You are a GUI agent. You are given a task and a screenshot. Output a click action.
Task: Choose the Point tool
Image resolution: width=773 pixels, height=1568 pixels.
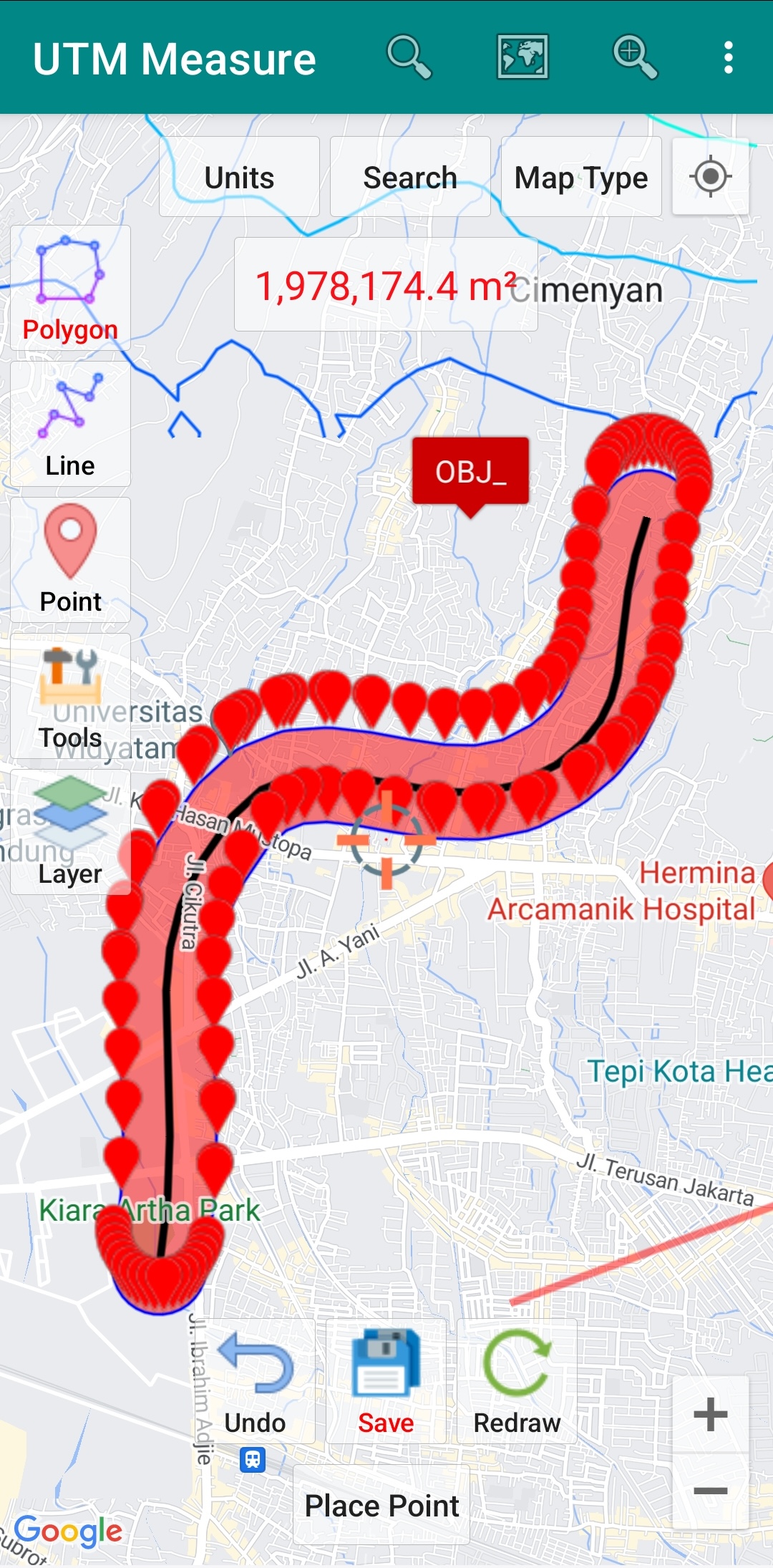70,560
